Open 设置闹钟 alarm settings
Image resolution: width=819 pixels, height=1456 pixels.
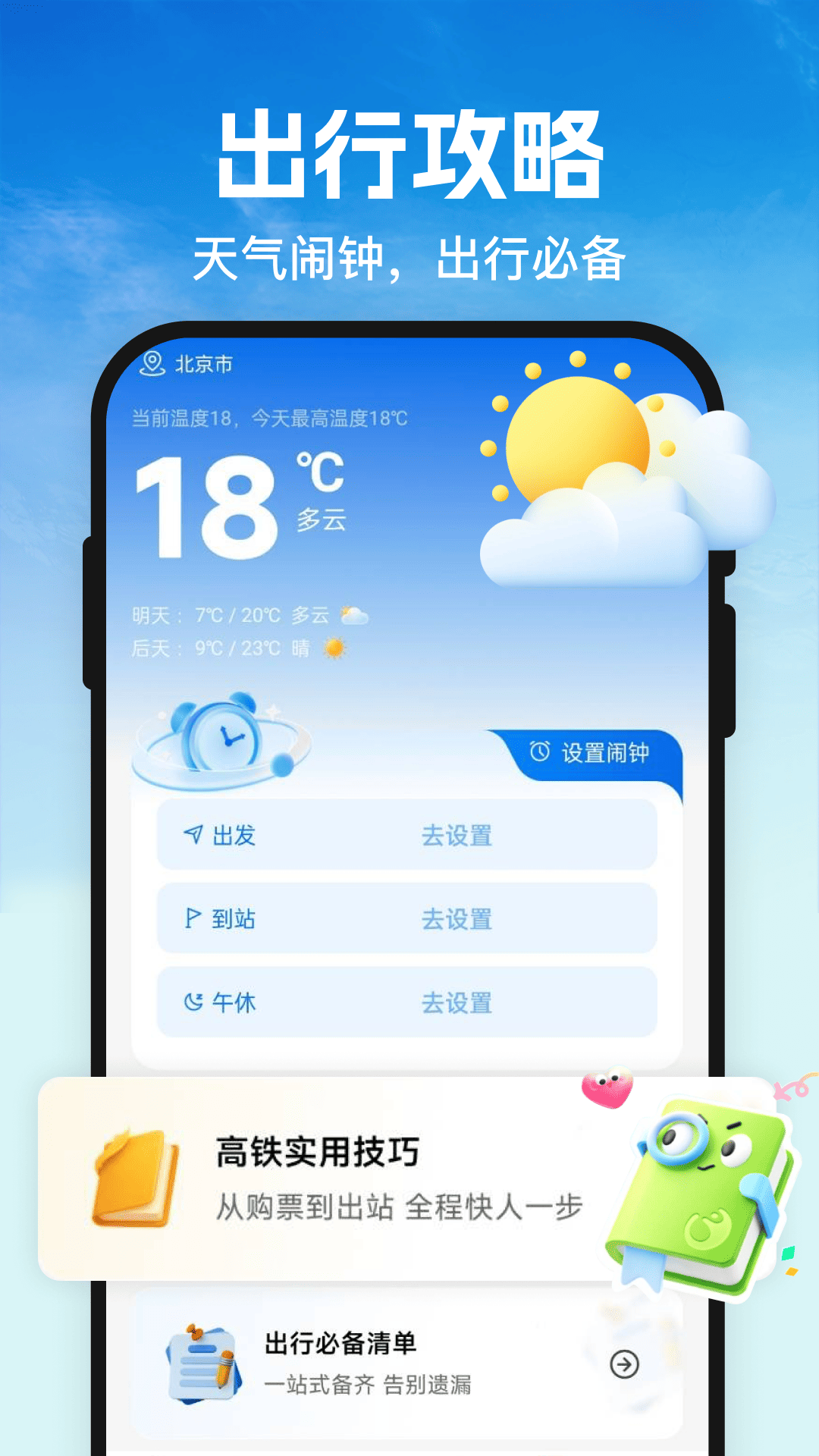[599, 752]
